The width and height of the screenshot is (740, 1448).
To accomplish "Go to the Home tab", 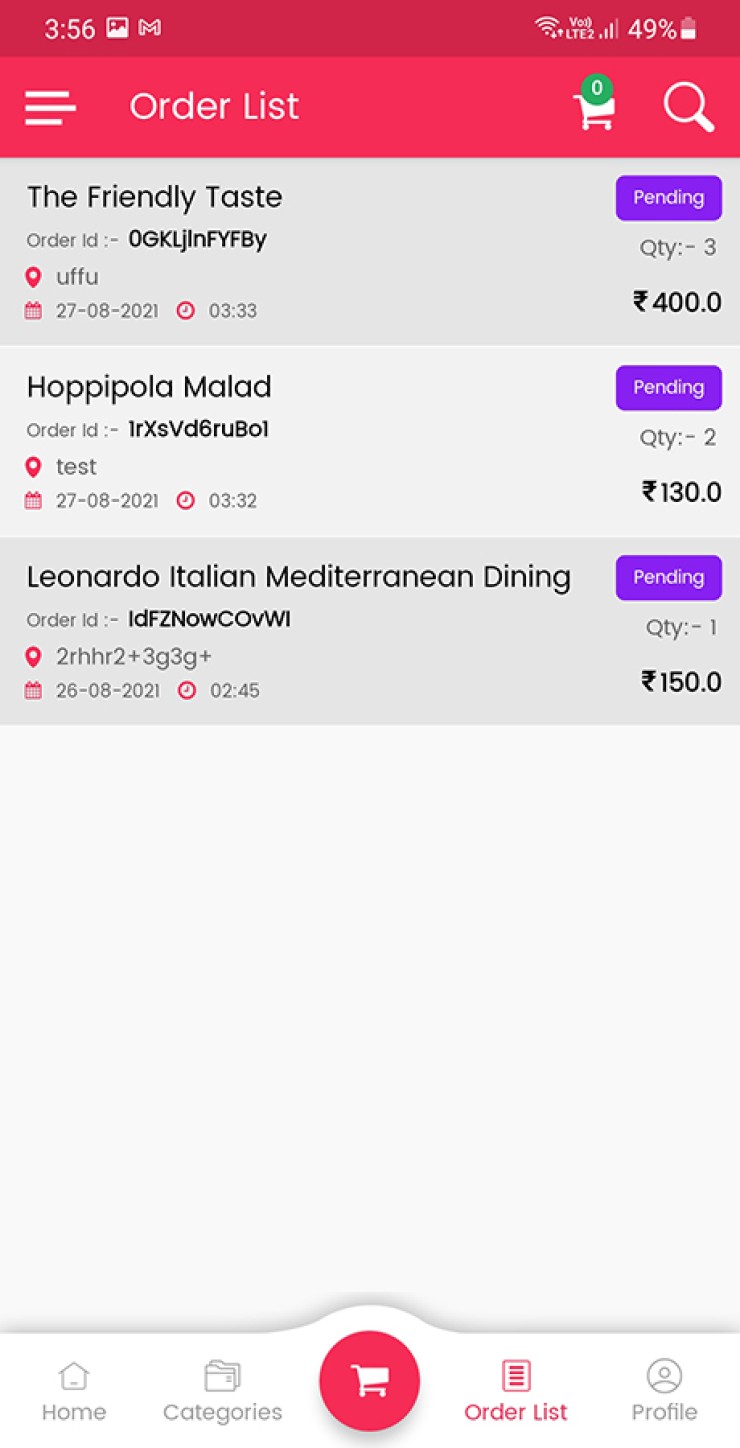I will click(x=74, y=1391).
